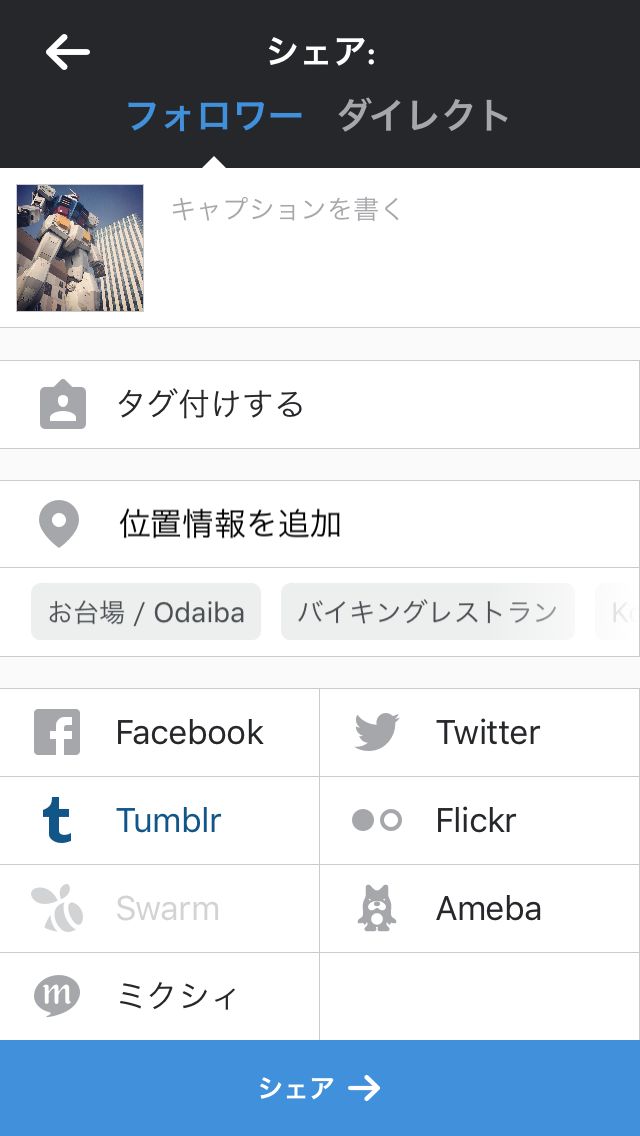Choose the お台場 / Odaiba location chip
This screenshot has height=1136, width=640.
(x=146, y=612)
